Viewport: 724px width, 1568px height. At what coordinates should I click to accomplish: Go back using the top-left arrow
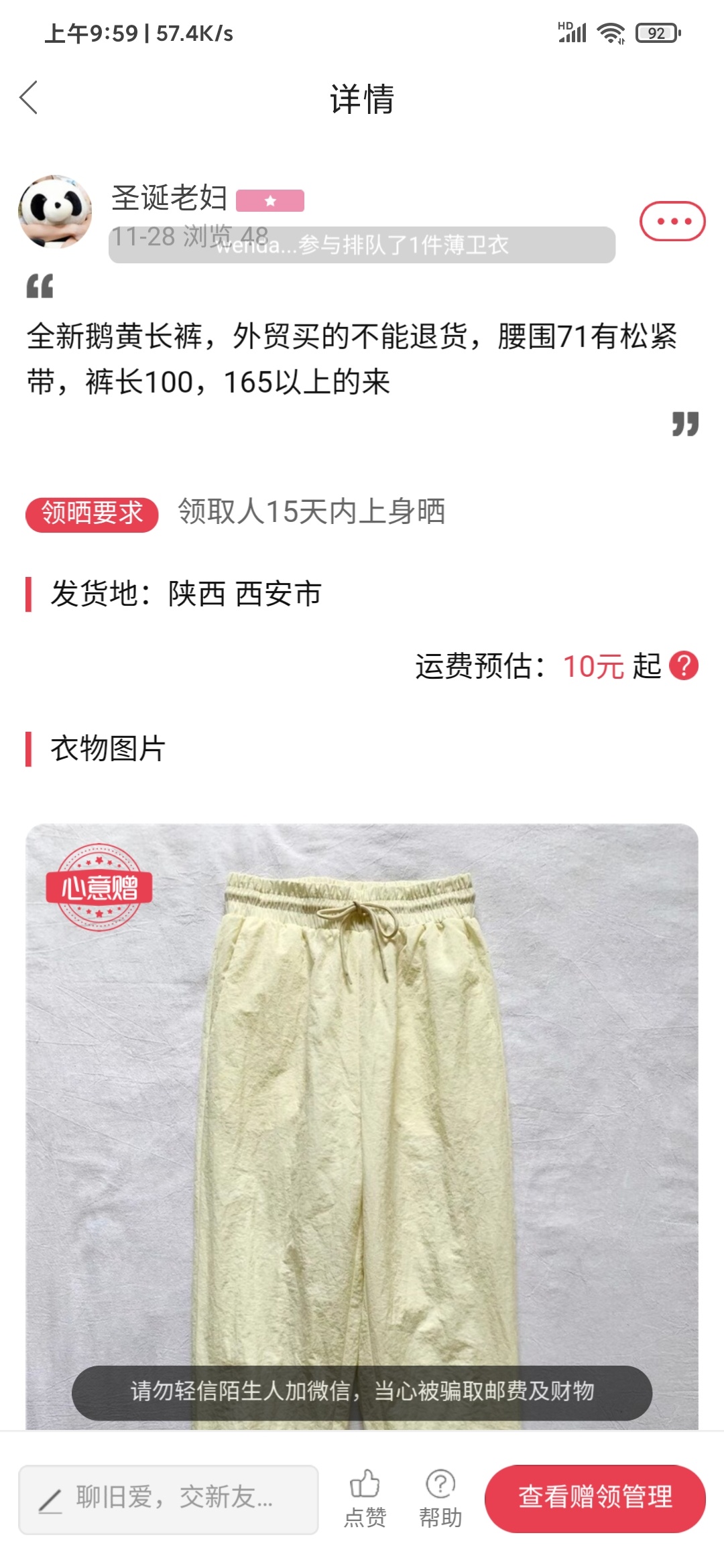click(29, 99)
